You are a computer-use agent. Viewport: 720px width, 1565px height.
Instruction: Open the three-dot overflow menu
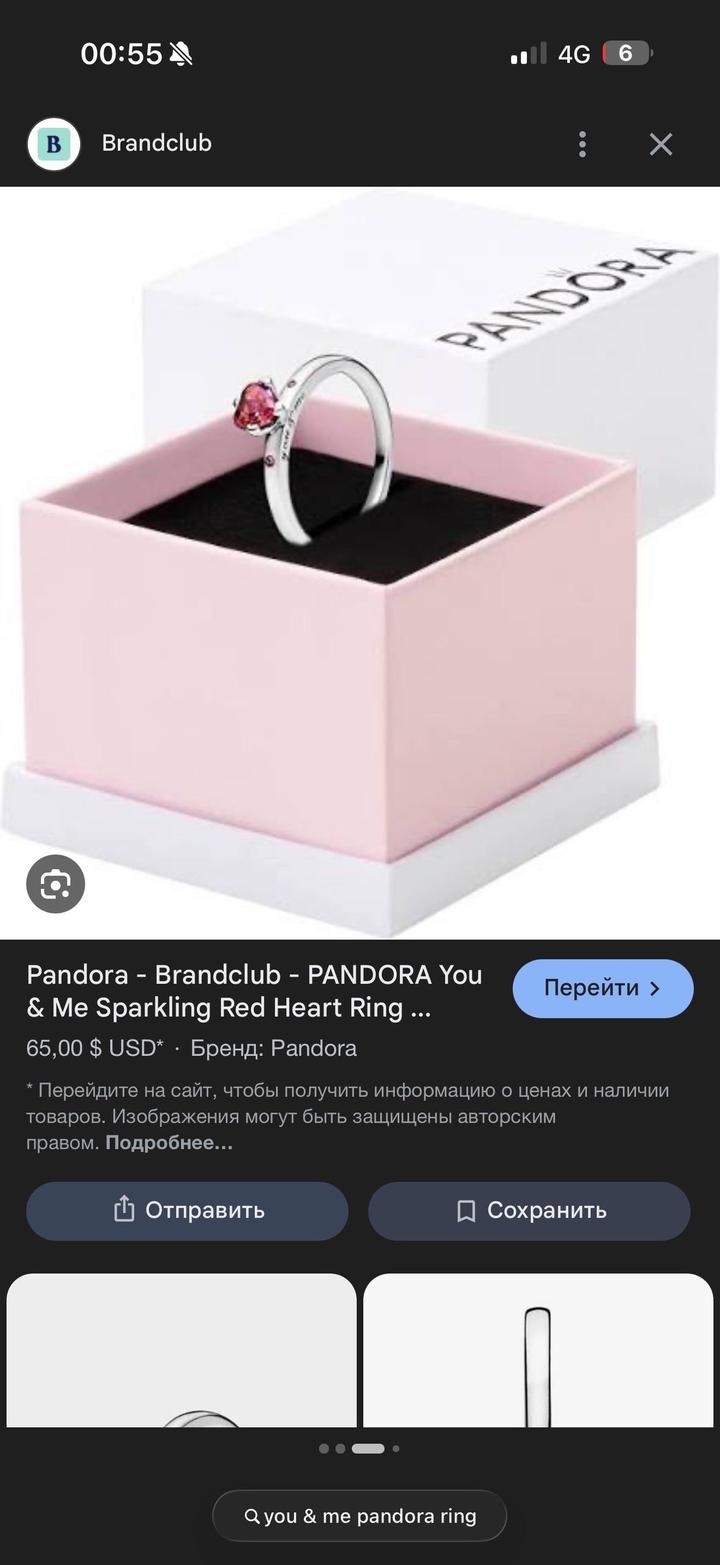click(582, 144)
